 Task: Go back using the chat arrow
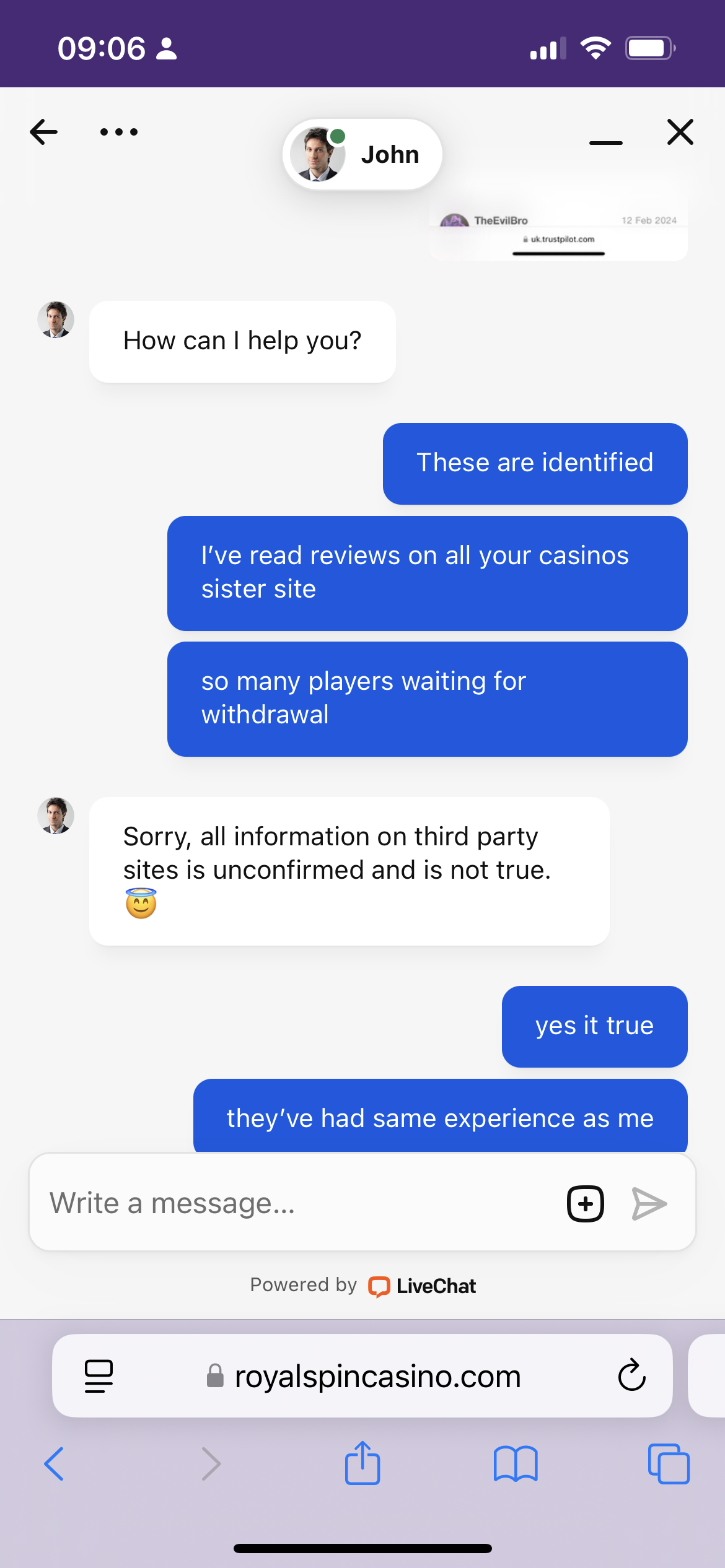43,132
